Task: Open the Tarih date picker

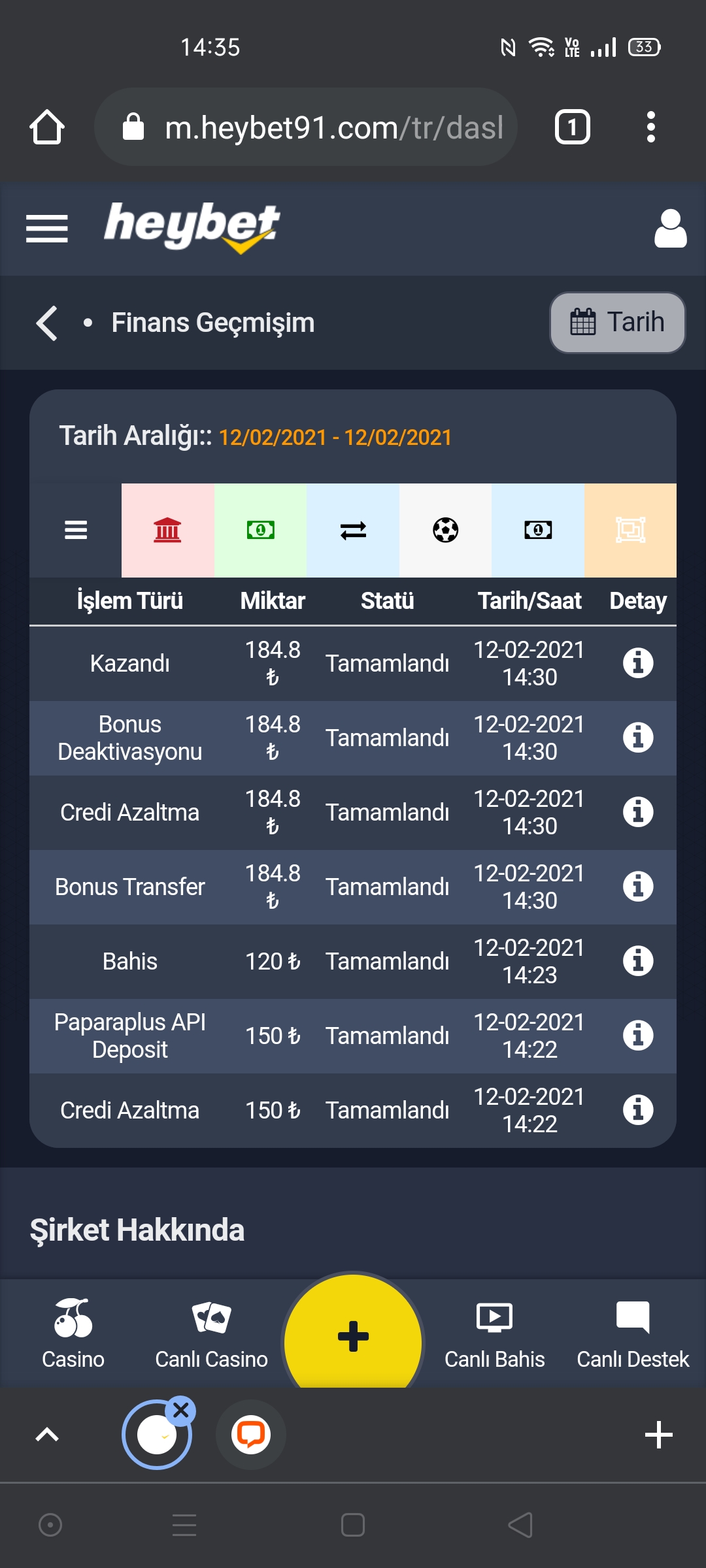Action: pyautogui.click(x=618, y=323)
